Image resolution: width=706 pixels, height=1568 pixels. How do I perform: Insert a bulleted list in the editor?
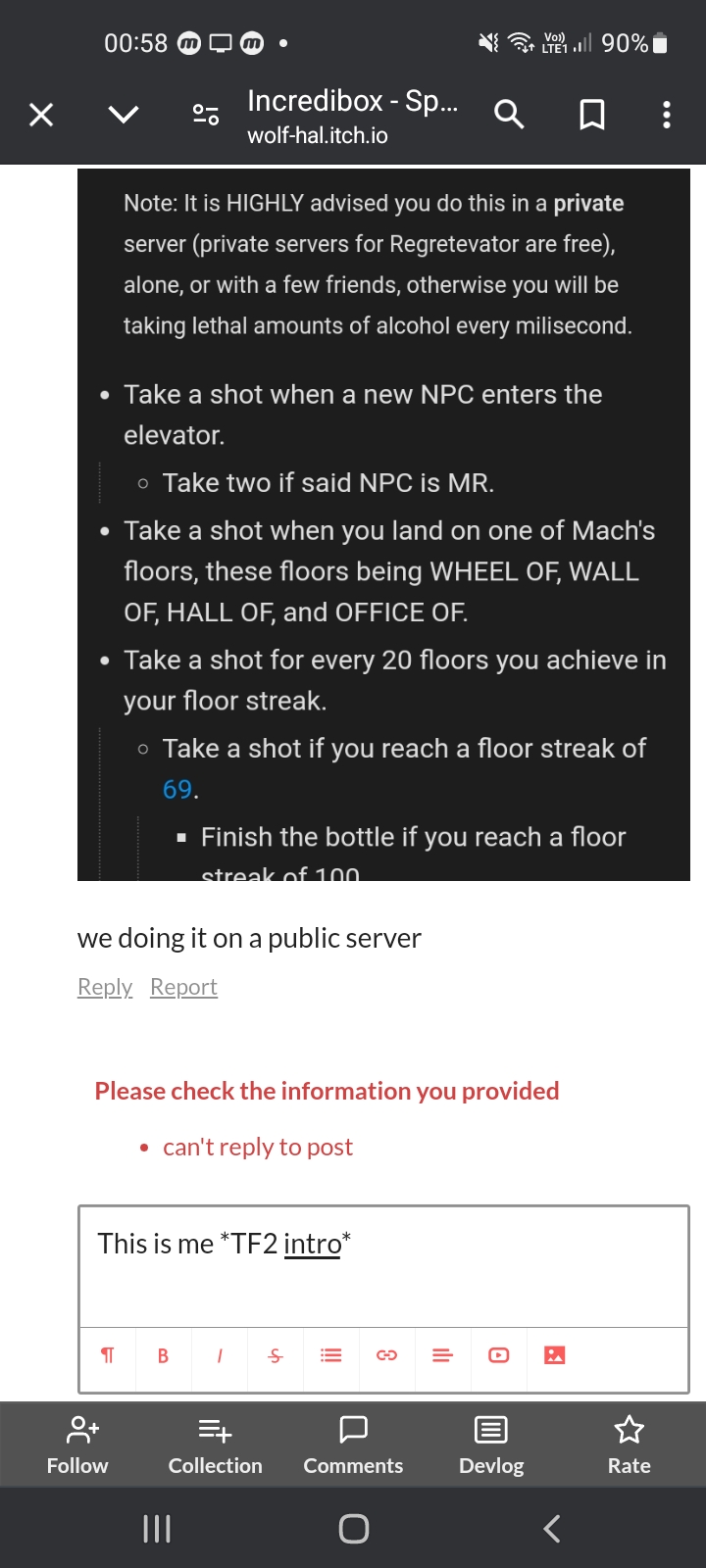[x=331, y=1355]
